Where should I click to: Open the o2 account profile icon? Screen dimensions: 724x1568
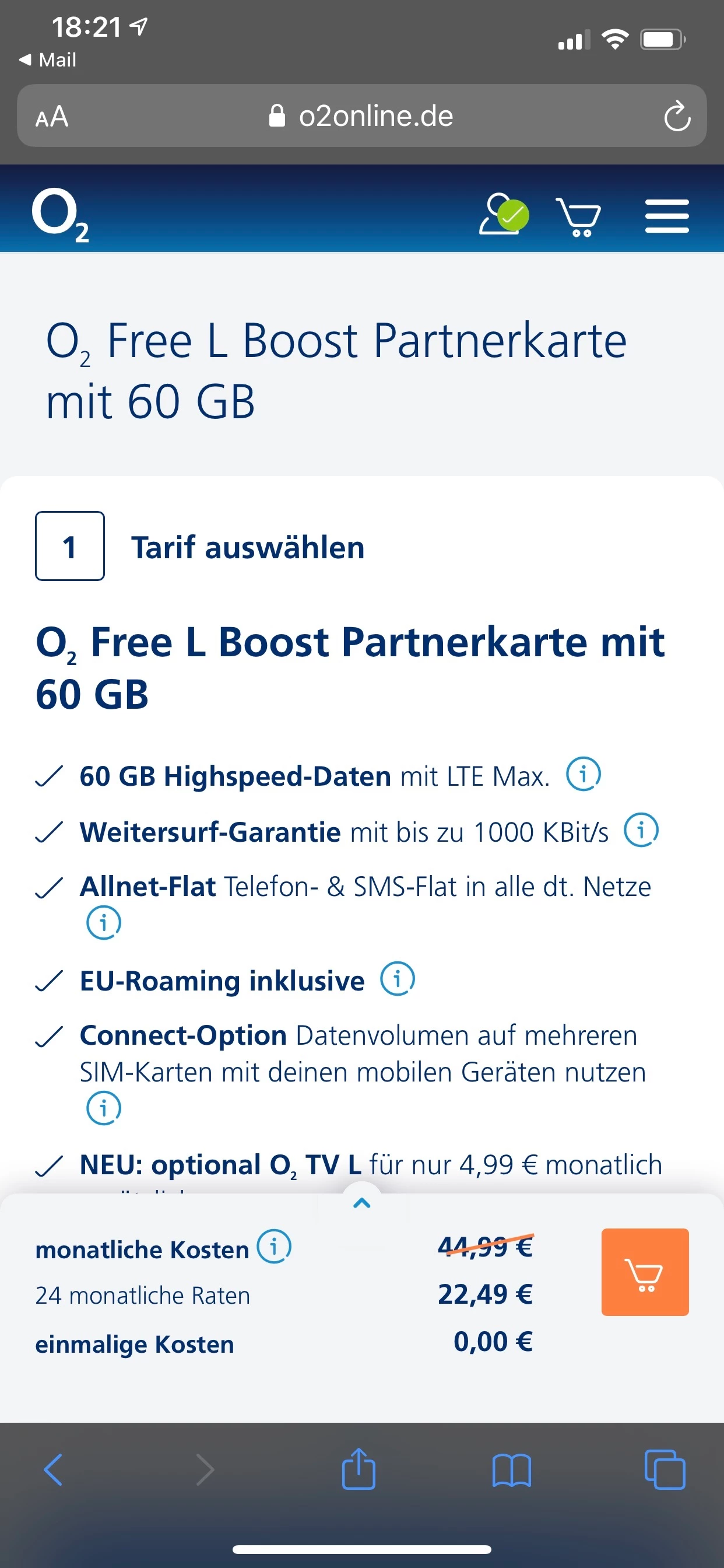pos(502,214)
